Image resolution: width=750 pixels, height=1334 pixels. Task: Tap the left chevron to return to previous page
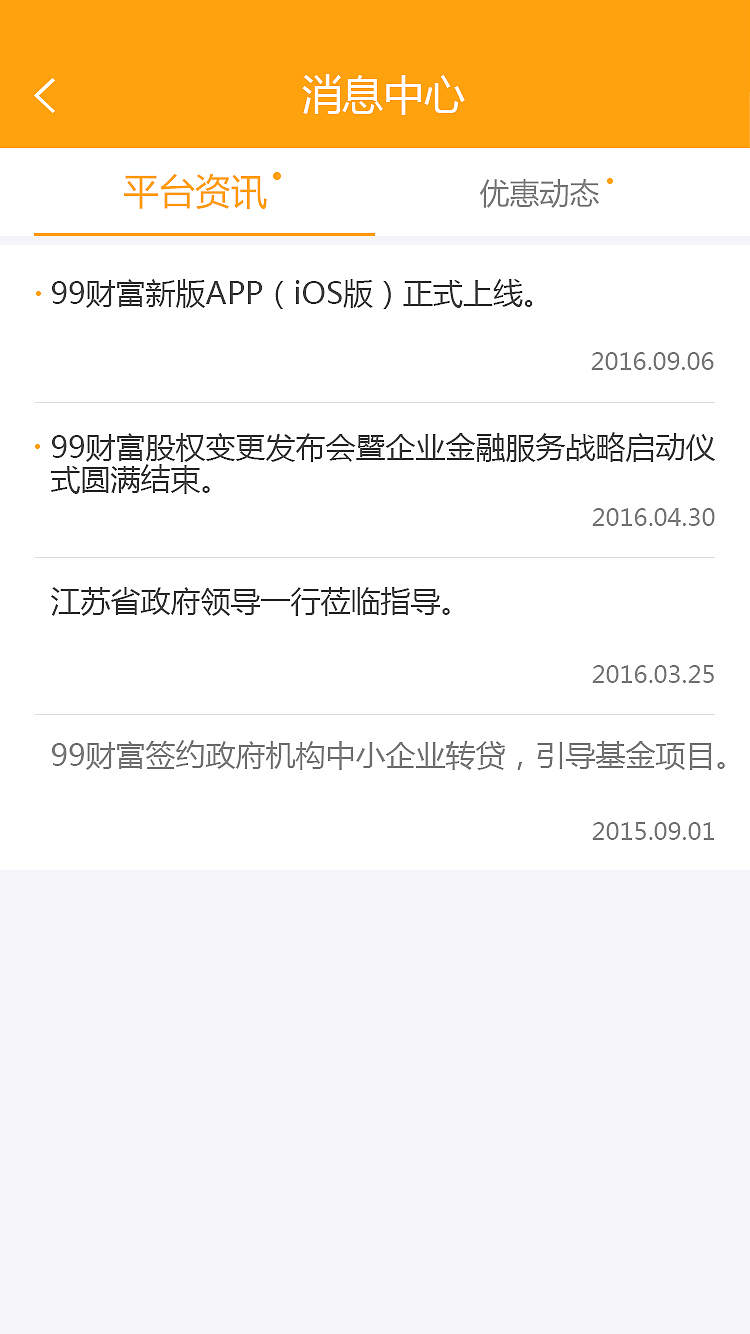click(44, 94)
